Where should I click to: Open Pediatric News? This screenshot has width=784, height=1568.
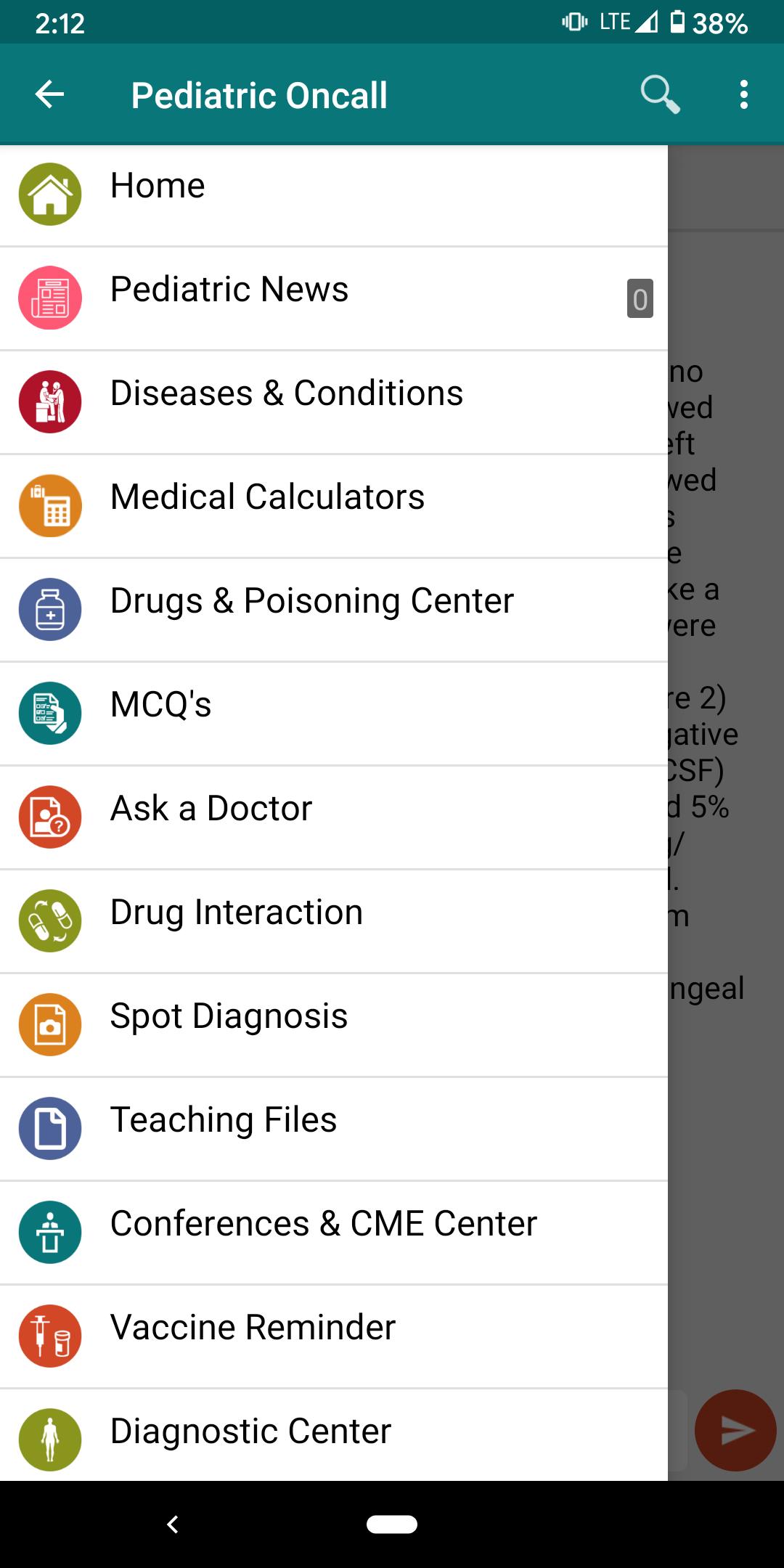click(334, 298)
